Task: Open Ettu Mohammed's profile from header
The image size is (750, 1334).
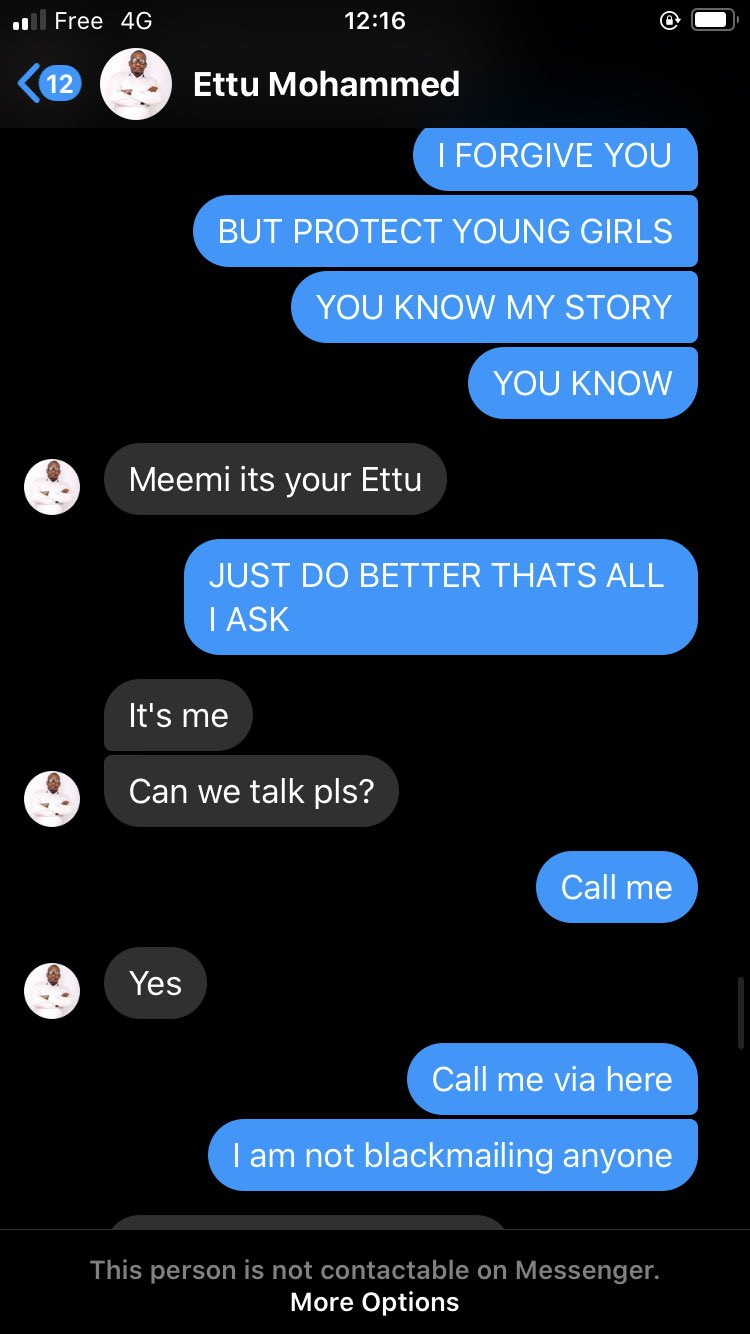Action: pyautogui.click(x=326, y=84)
